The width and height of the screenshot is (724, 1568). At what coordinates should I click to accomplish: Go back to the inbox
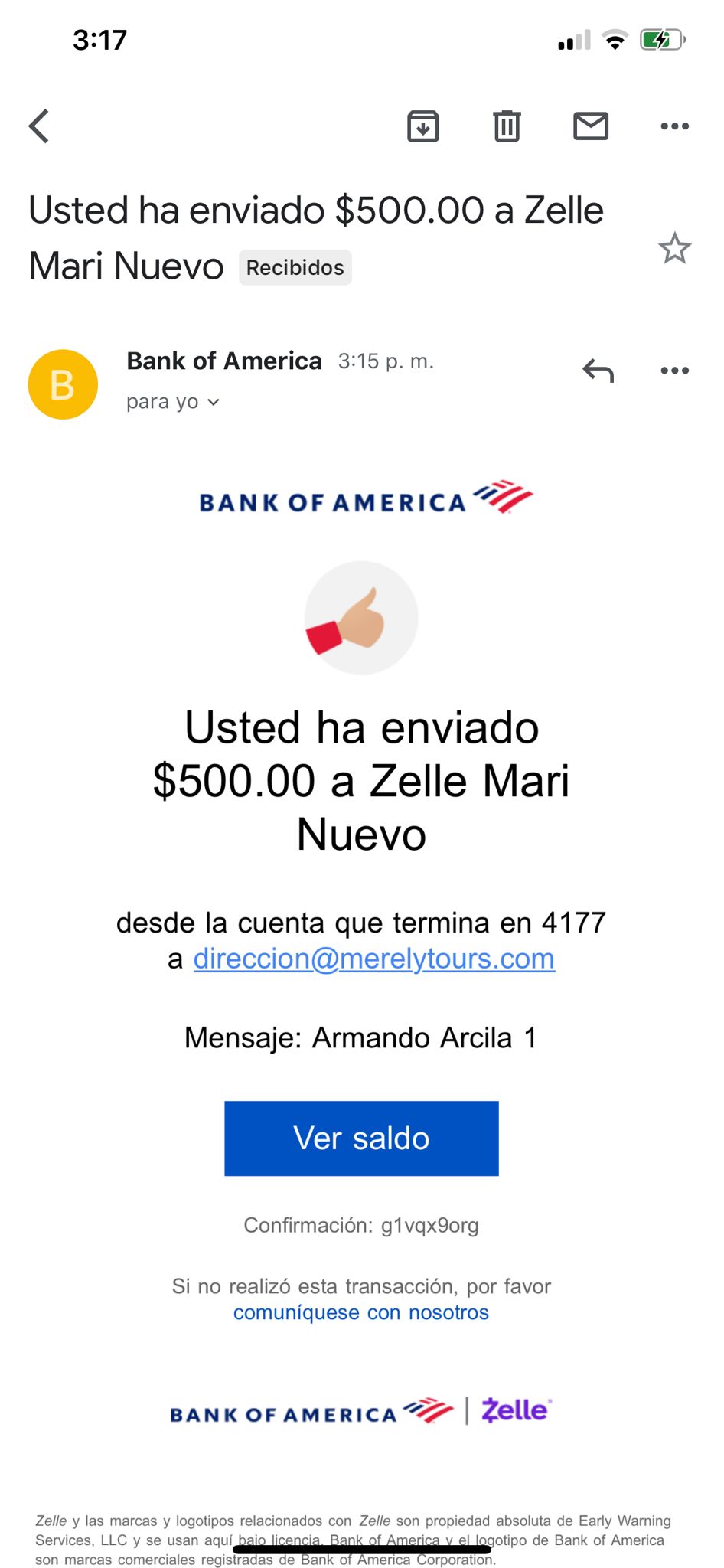point(39,126)
